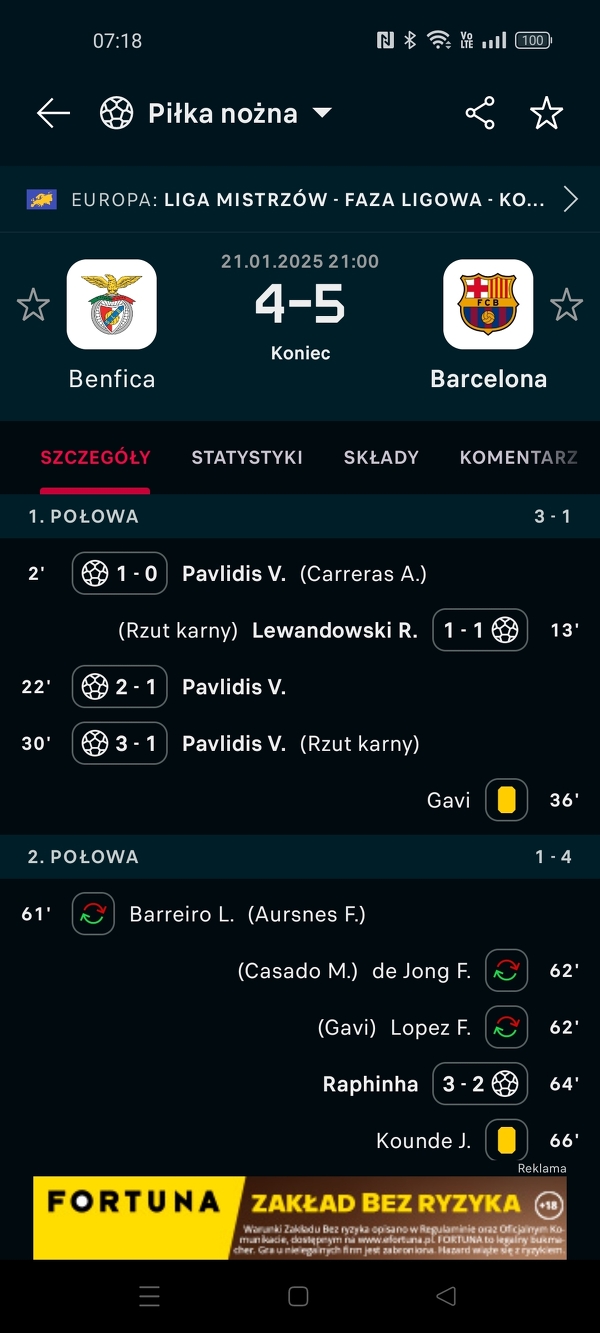Tap the system home button
Viewport: 600px width, 1333px height.
[298, 1296]
